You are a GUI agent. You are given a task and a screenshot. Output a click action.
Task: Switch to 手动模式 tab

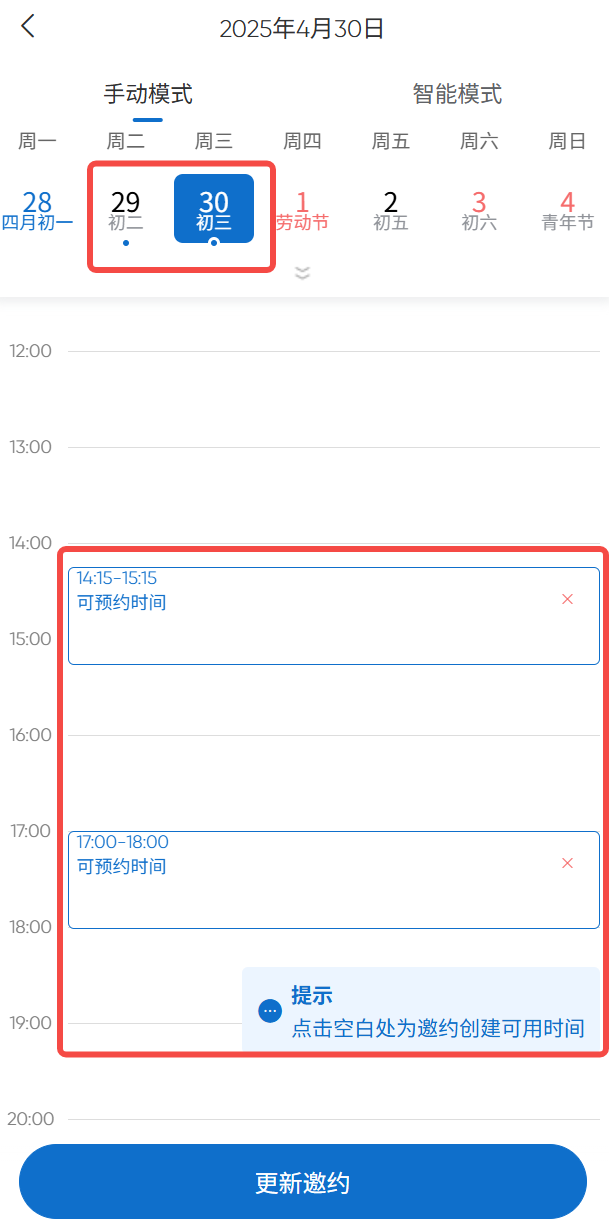pyautogui.click(x=148, y=94)
